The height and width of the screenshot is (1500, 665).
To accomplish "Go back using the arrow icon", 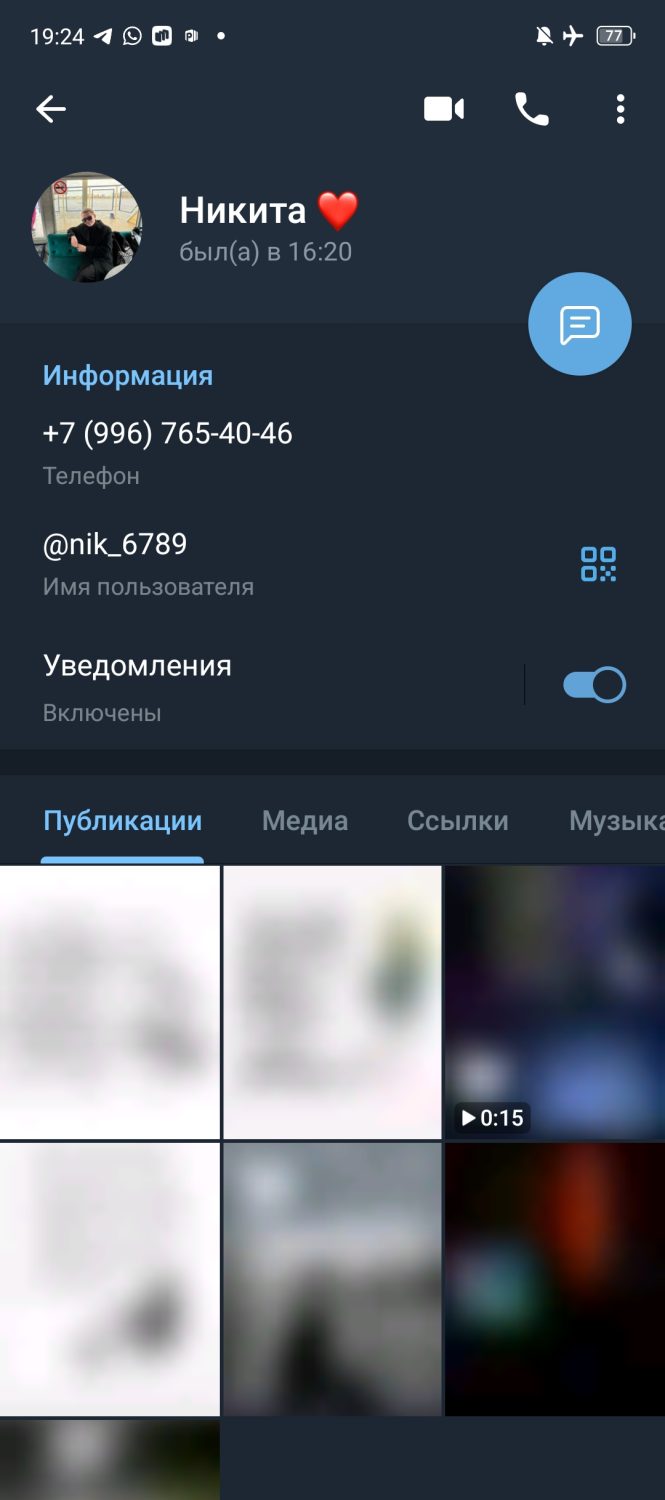I will coord(51,109).
